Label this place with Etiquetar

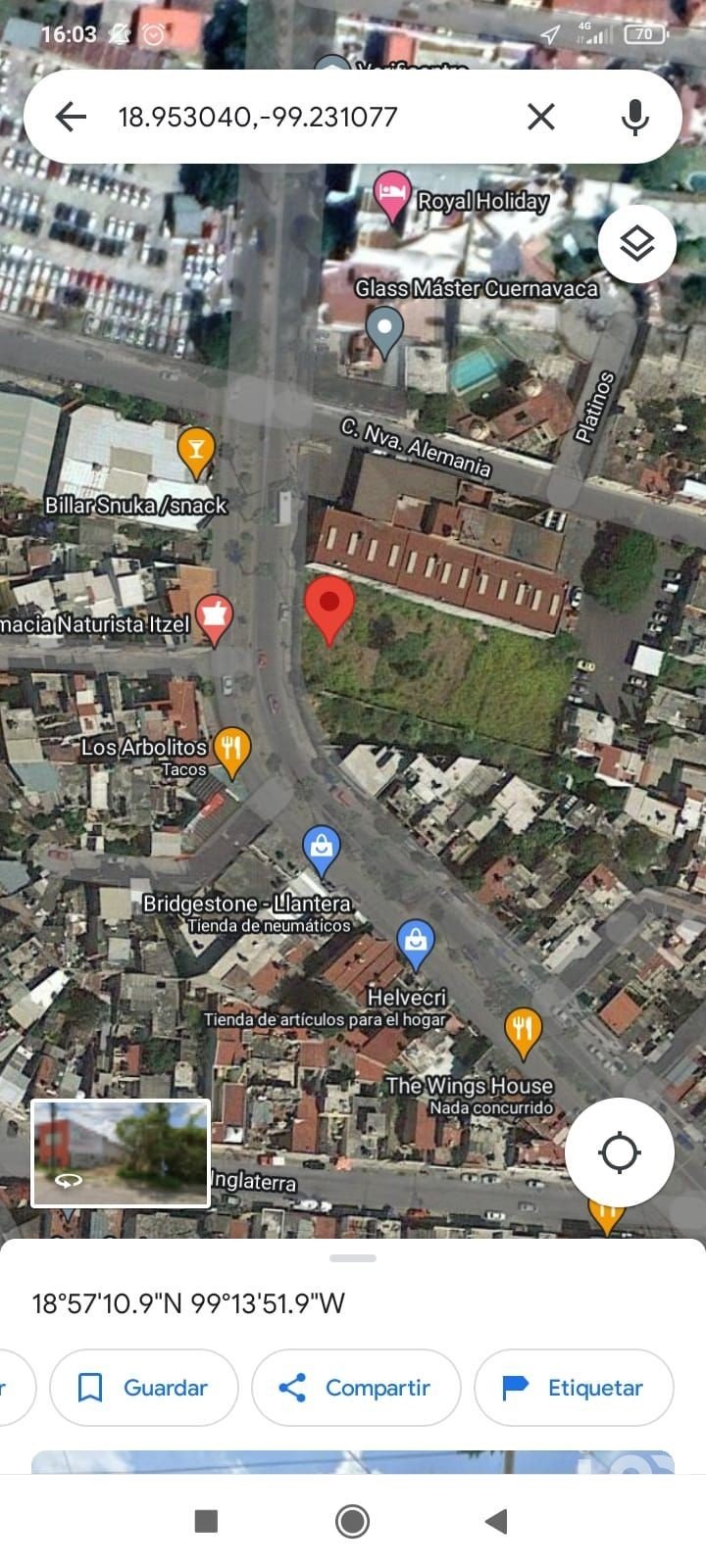click(574, 1388)
